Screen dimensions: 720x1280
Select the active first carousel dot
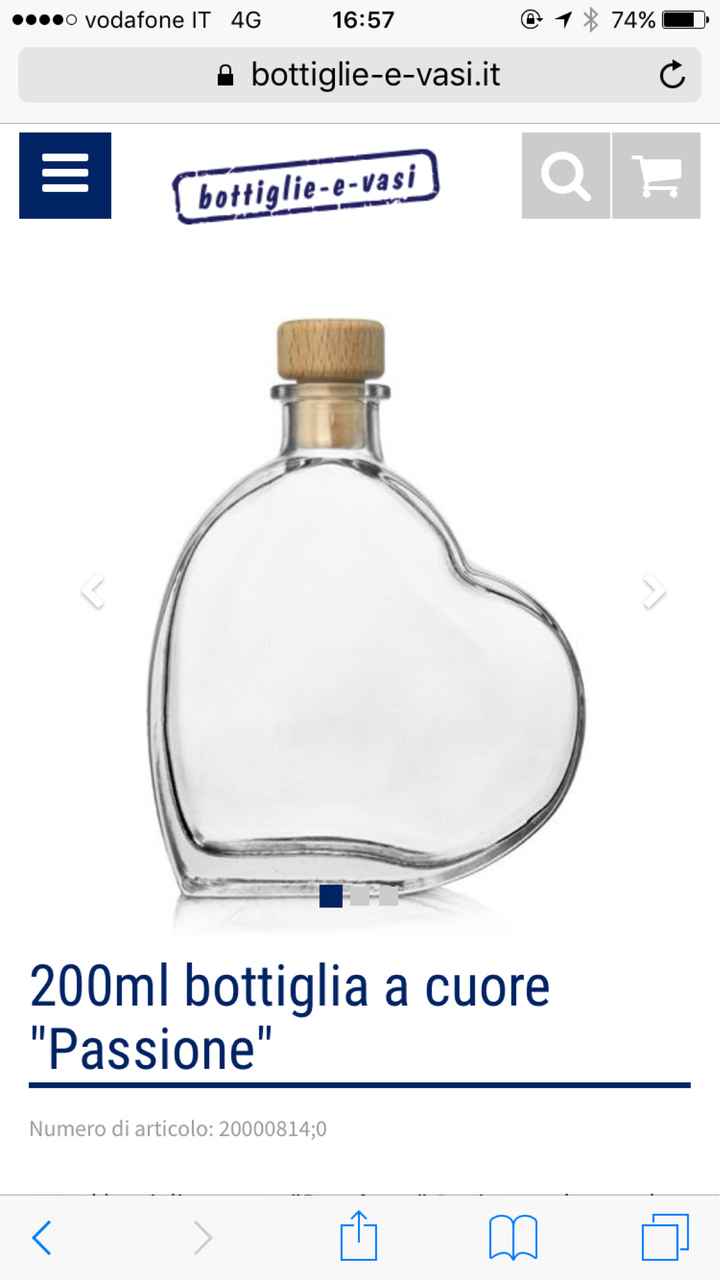[330, 897]
